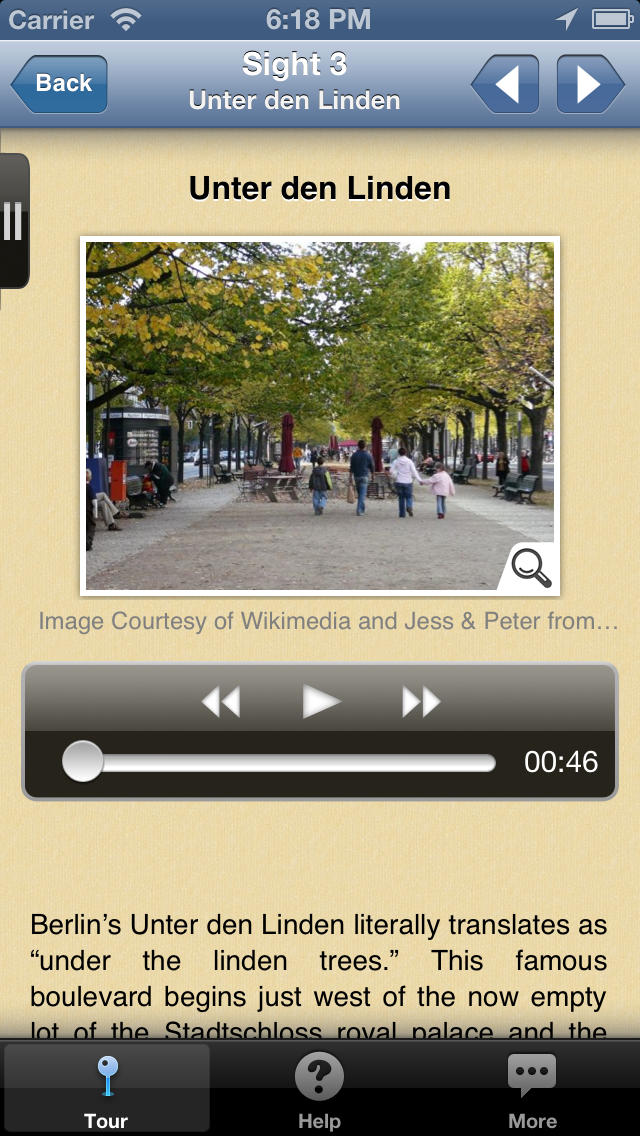Enlarge the Unter den Linden photo
The height and width of the screenshot is (1136, 640).
pos(531,567)
